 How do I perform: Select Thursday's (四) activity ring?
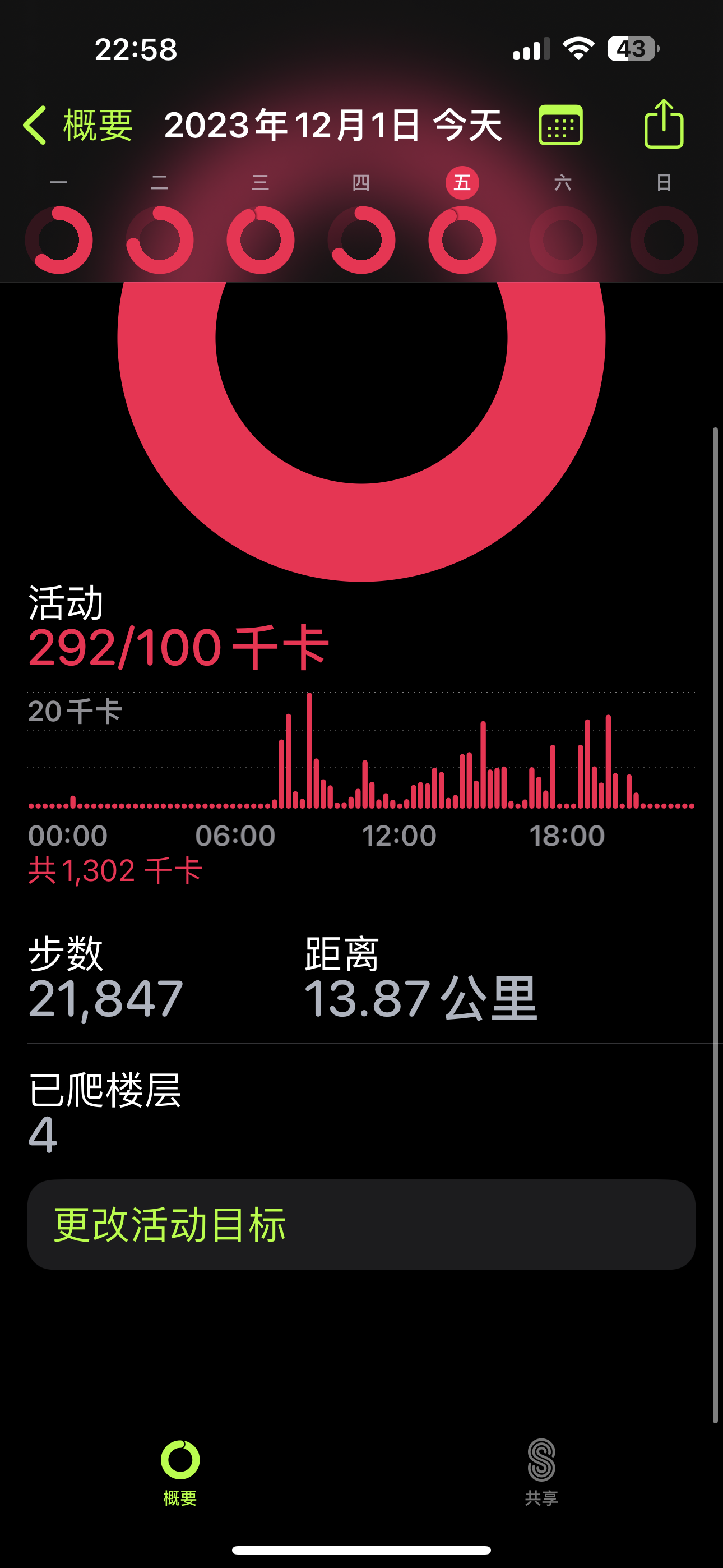361,240
